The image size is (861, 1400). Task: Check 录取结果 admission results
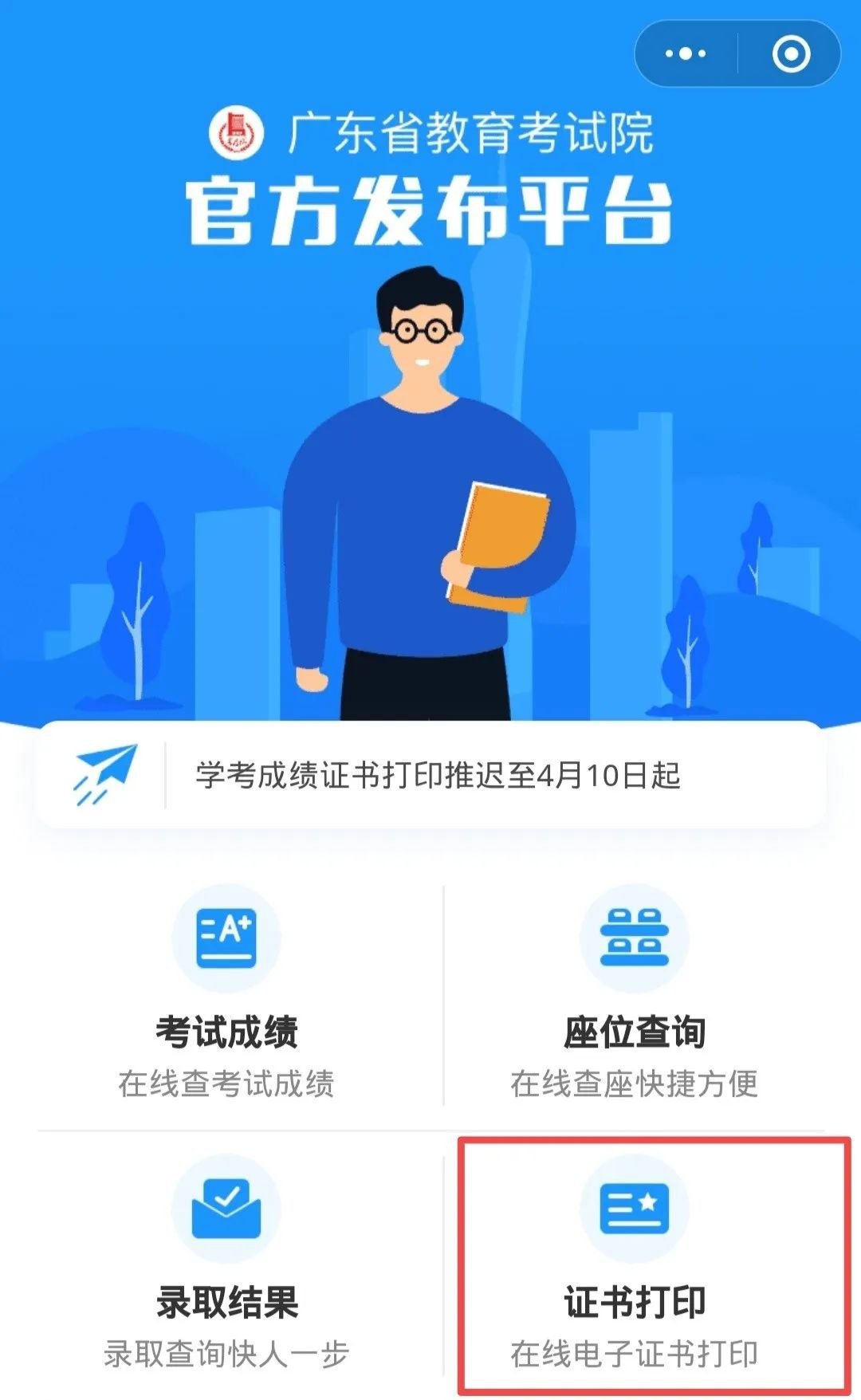(226, 1264)
